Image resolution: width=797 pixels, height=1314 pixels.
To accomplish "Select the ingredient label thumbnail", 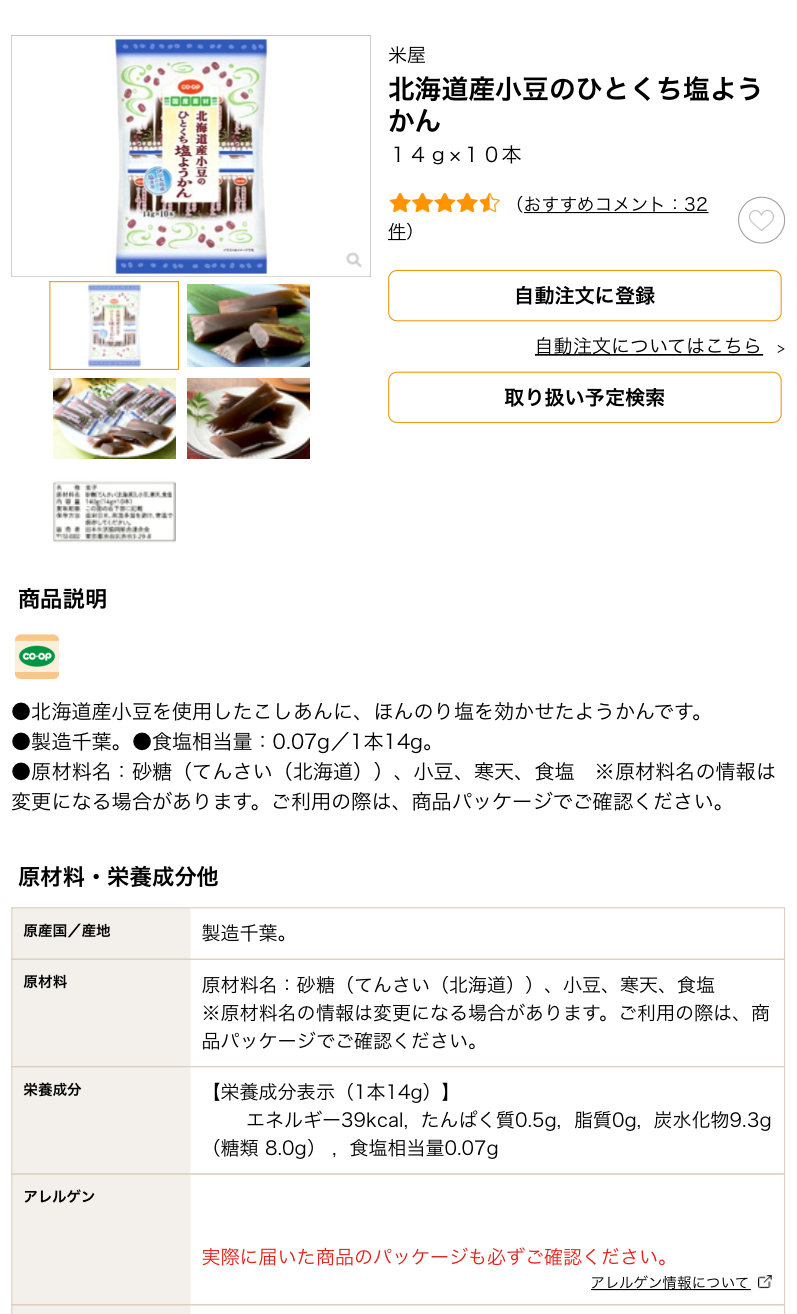I will (x=114, y=511).
